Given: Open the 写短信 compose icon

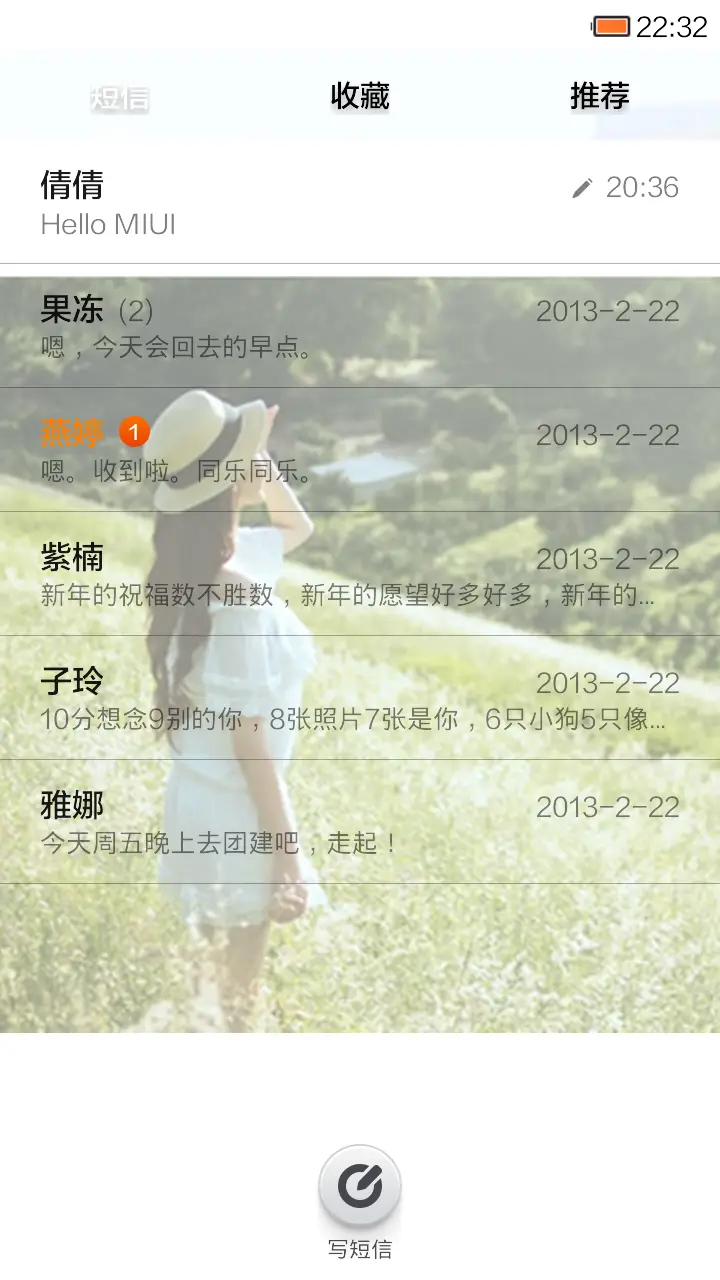Looking at the screenshot, I should click(360, 1186).
